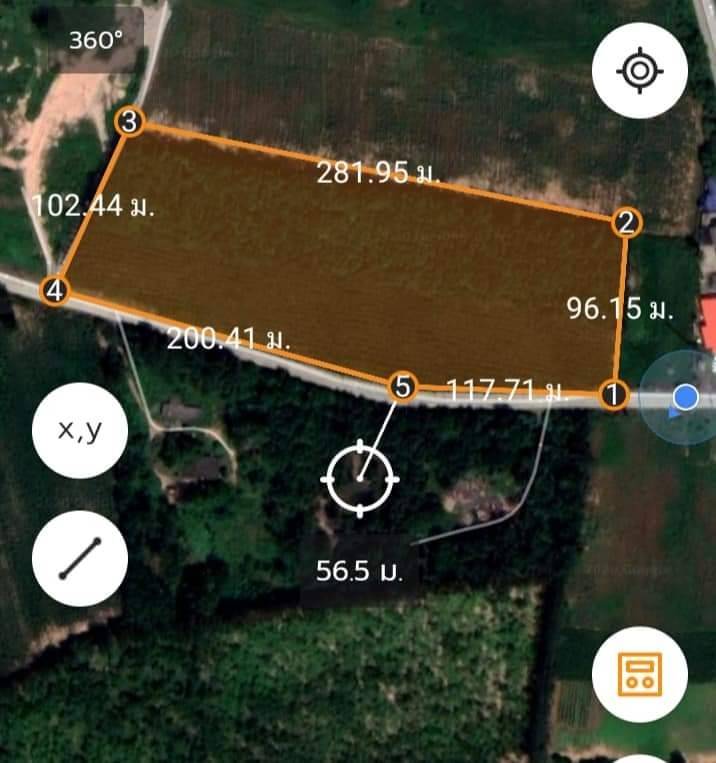
Task: Select vertex marker 2 of the plot
Action: [626, 222]
